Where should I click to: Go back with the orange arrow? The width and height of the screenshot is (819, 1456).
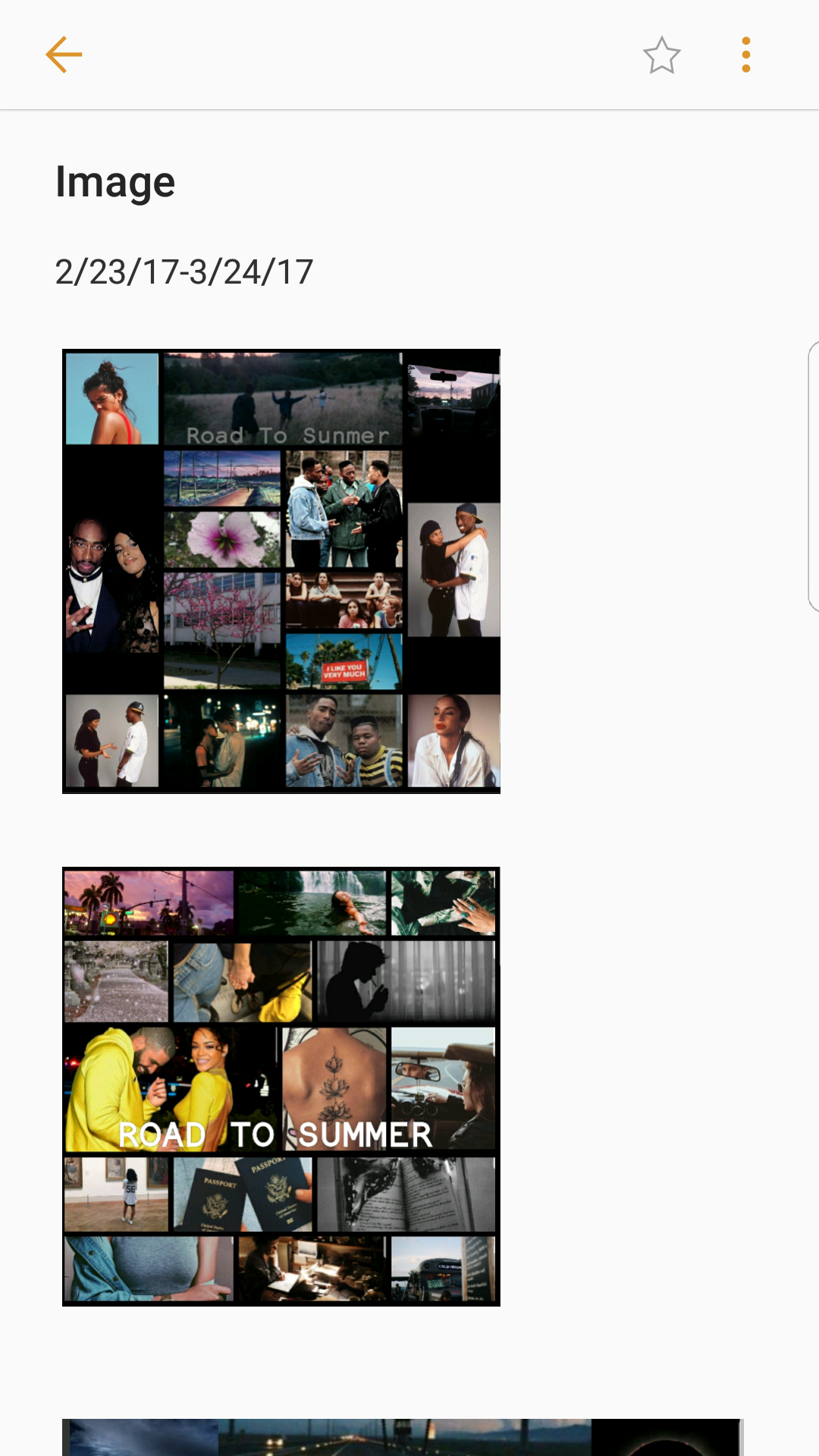click(64, 55)
